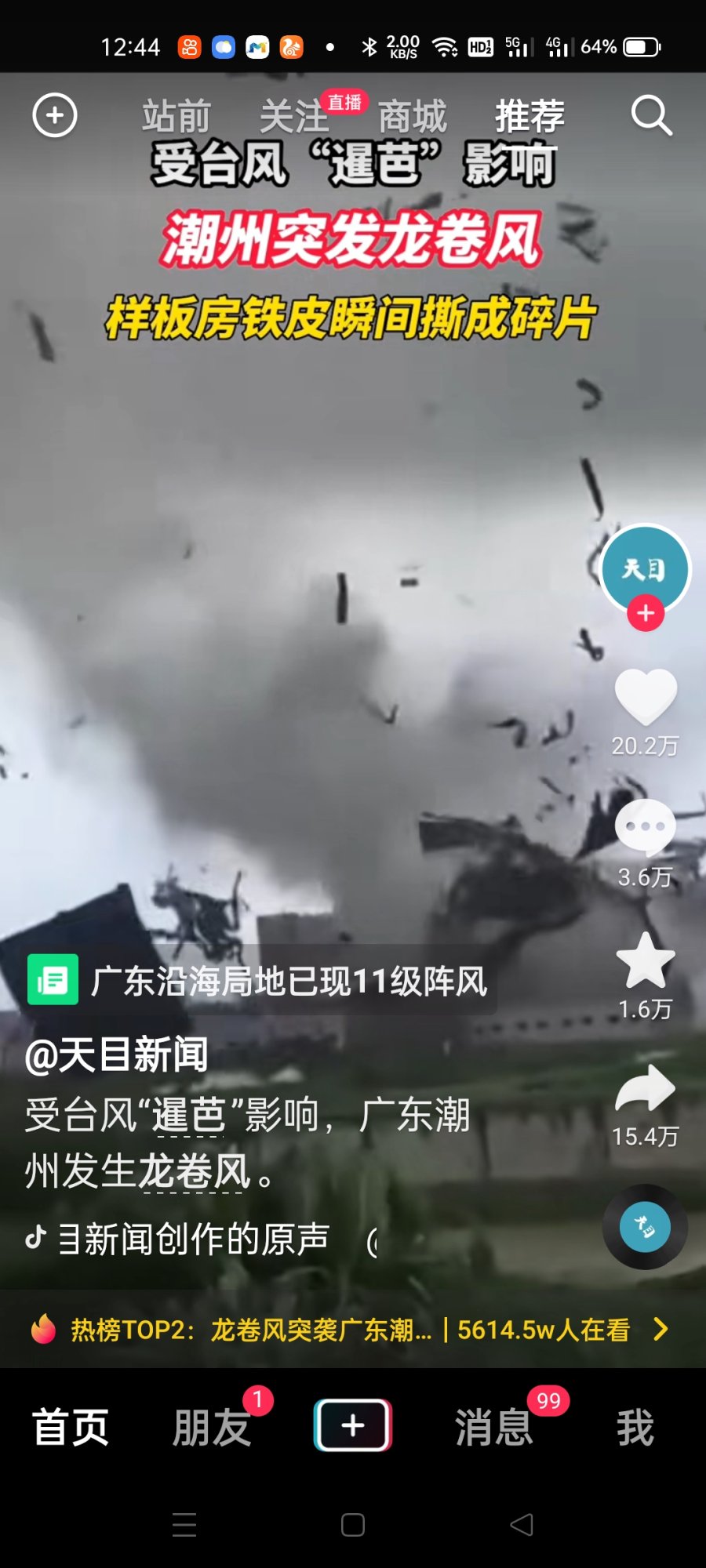This screenshot has width=706, height=1568.
Task: Open the 消息 tab
Action: (494, 1427)
